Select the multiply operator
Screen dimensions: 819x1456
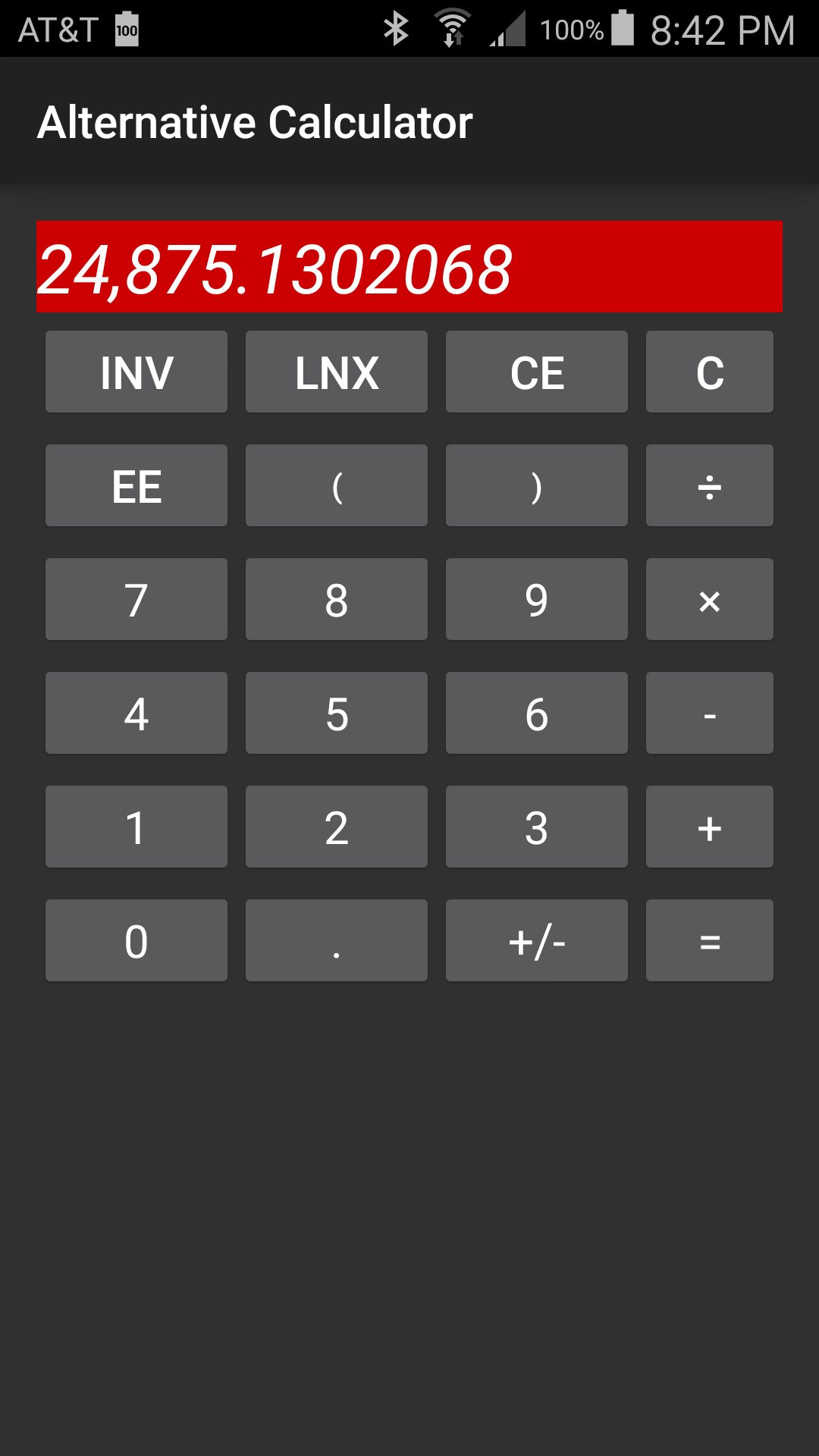[x=710, y=599]
